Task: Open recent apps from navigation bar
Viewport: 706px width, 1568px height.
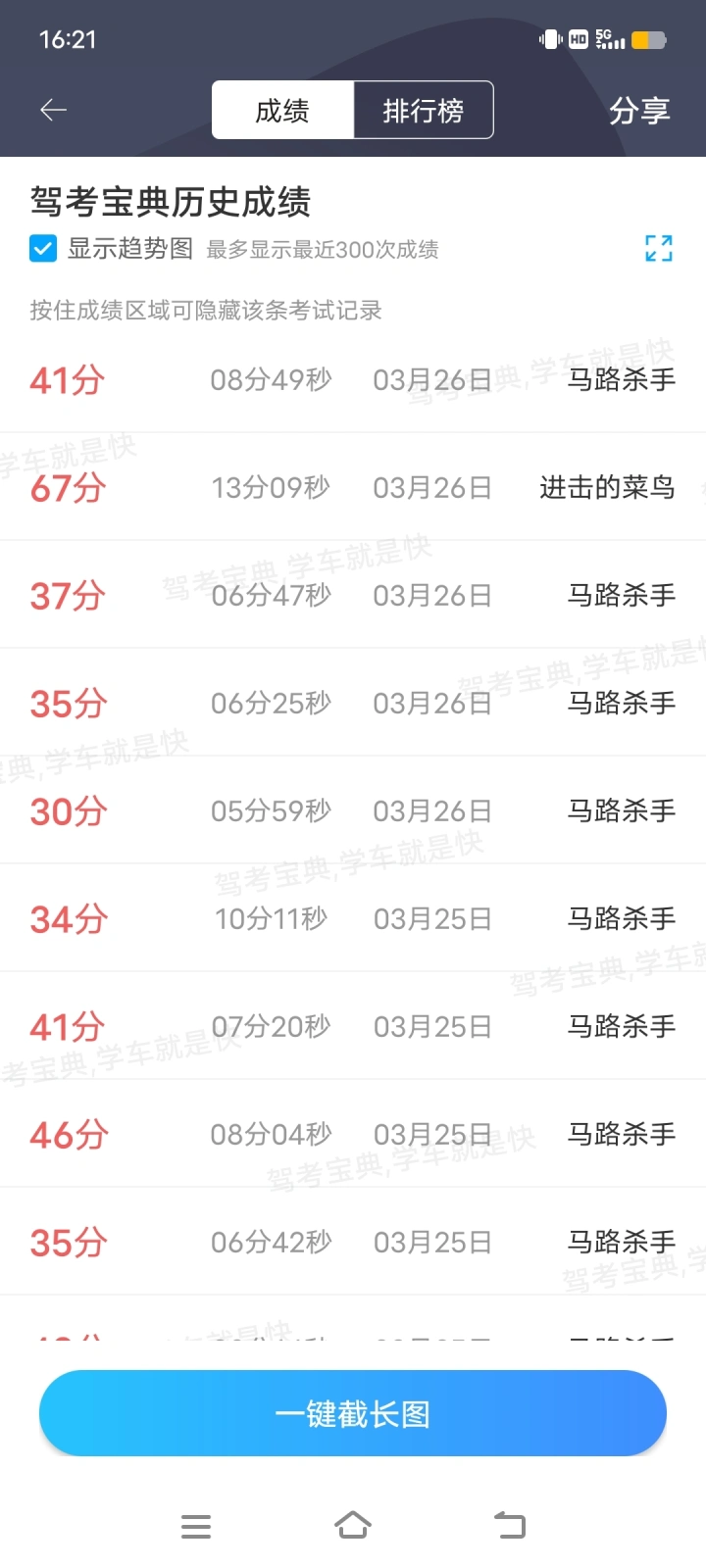Action: [196, 1526]
